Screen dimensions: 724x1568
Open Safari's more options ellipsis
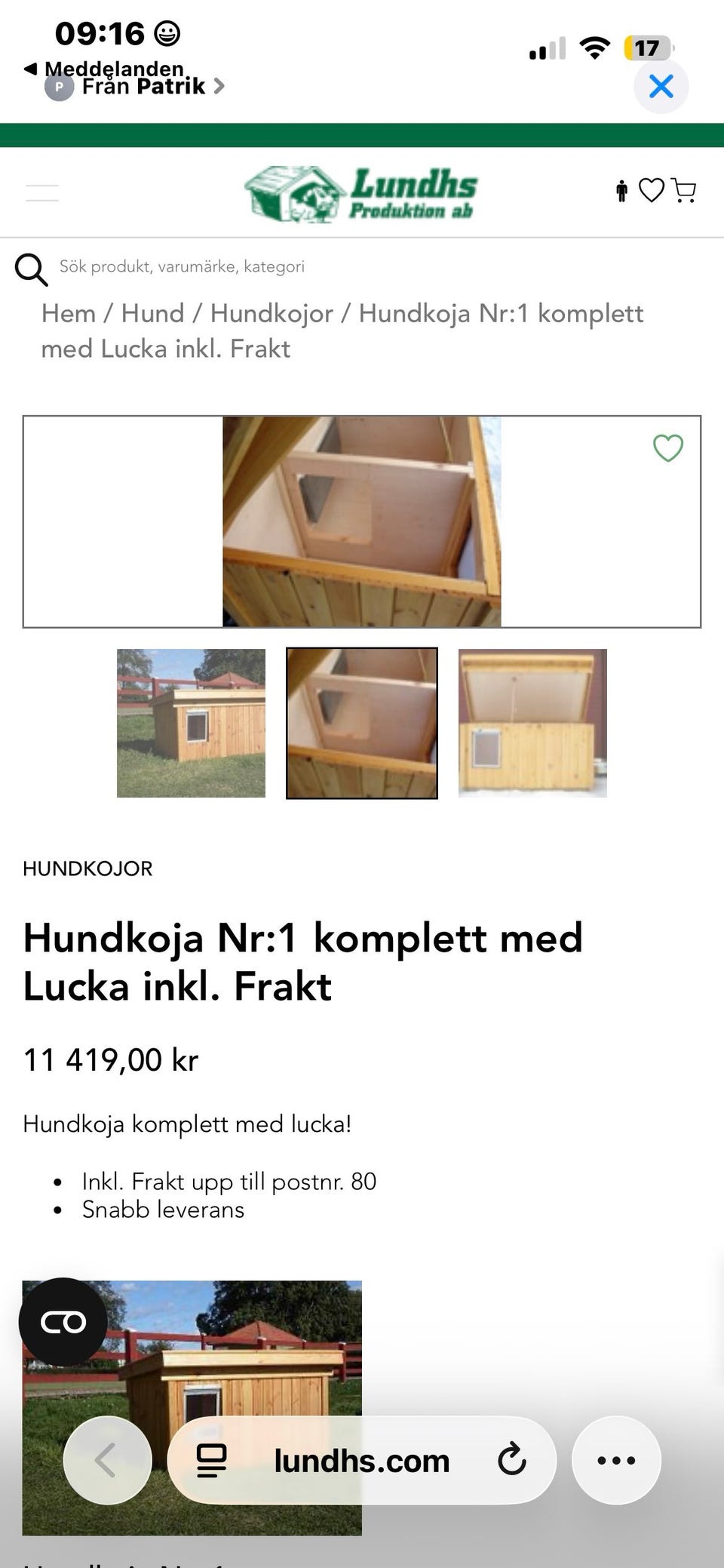click(x=616, y=1459)
